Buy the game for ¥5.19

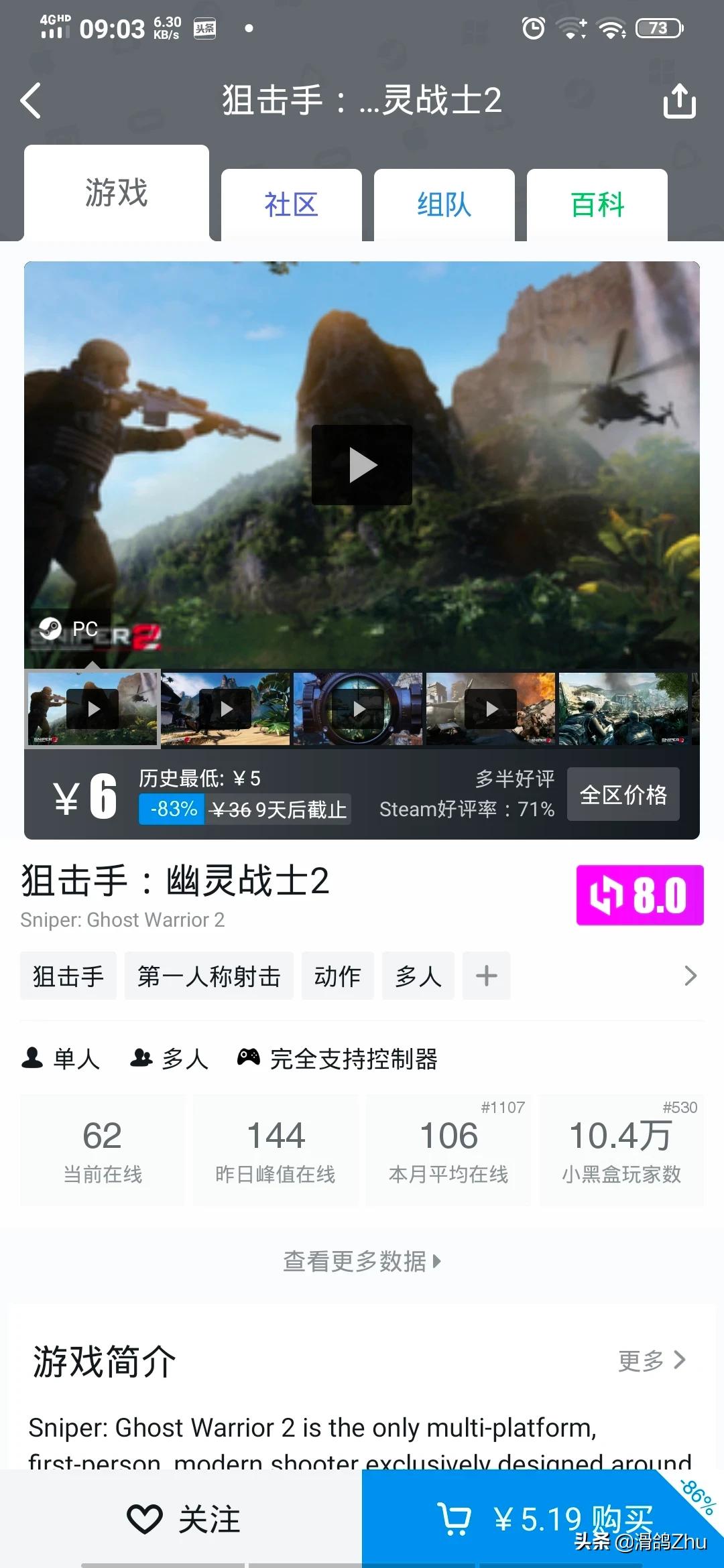[x=543, y=1518]
